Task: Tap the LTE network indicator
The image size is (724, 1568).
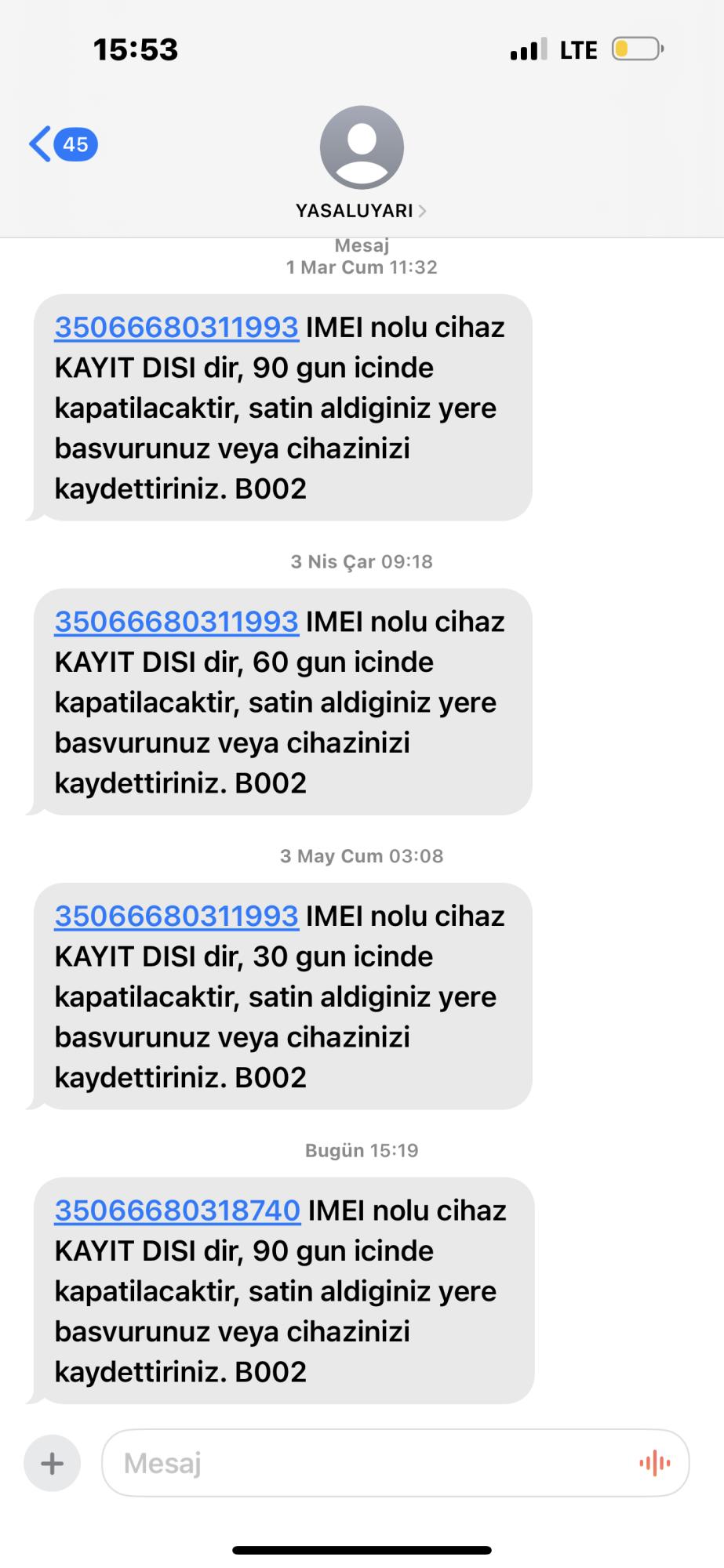Action: tap(577, 49)
